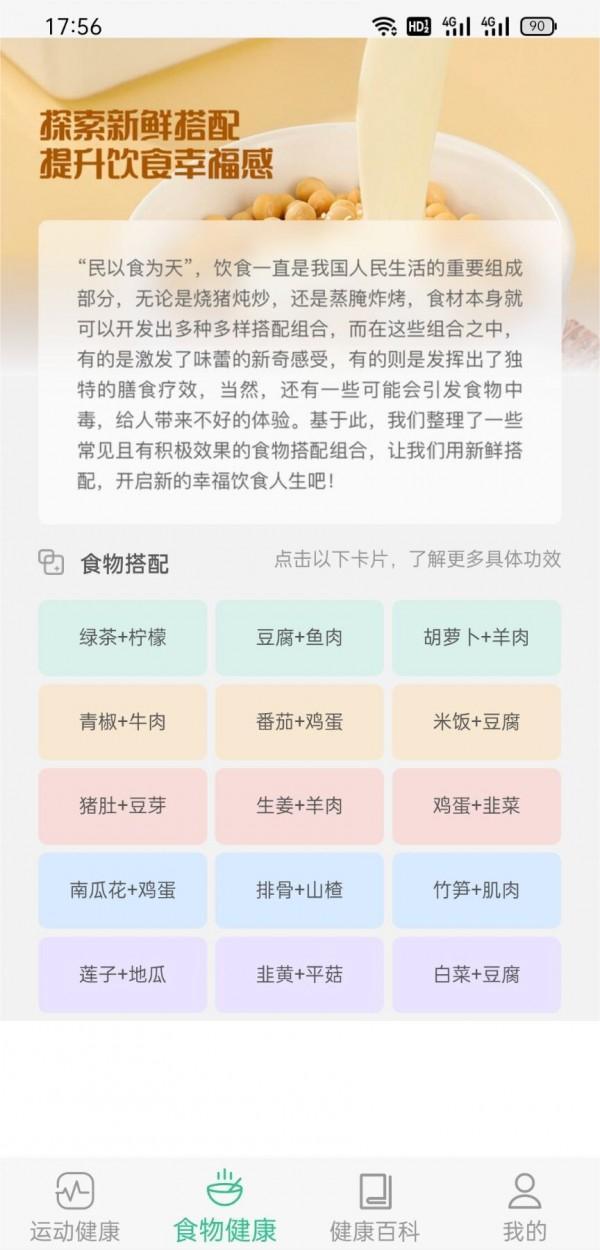Select the 南瓜花+鸡蛋 pairing
This screenshot has width=600, height=1250.
(x=123, y=889)
